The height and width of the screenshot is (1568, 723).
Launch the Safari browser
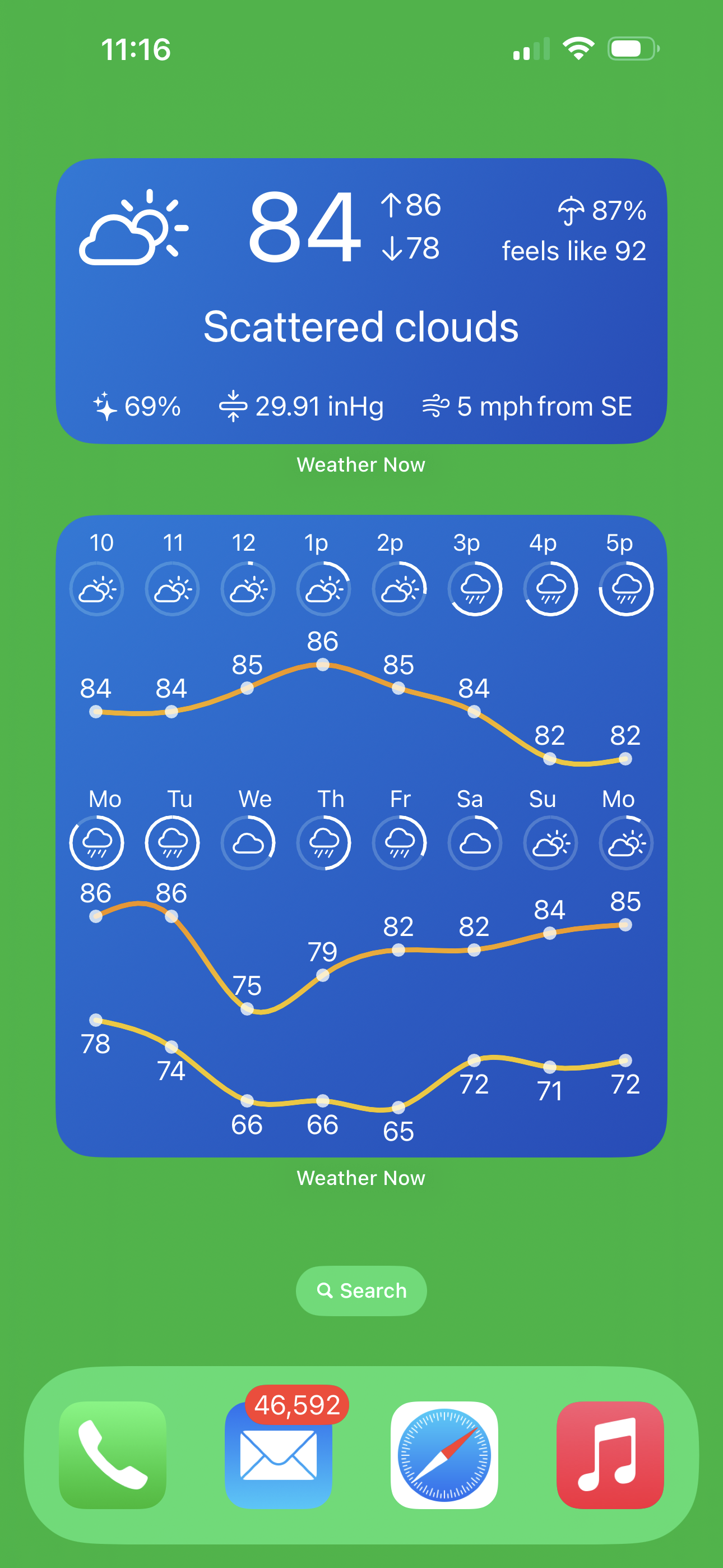(444, 1455)
